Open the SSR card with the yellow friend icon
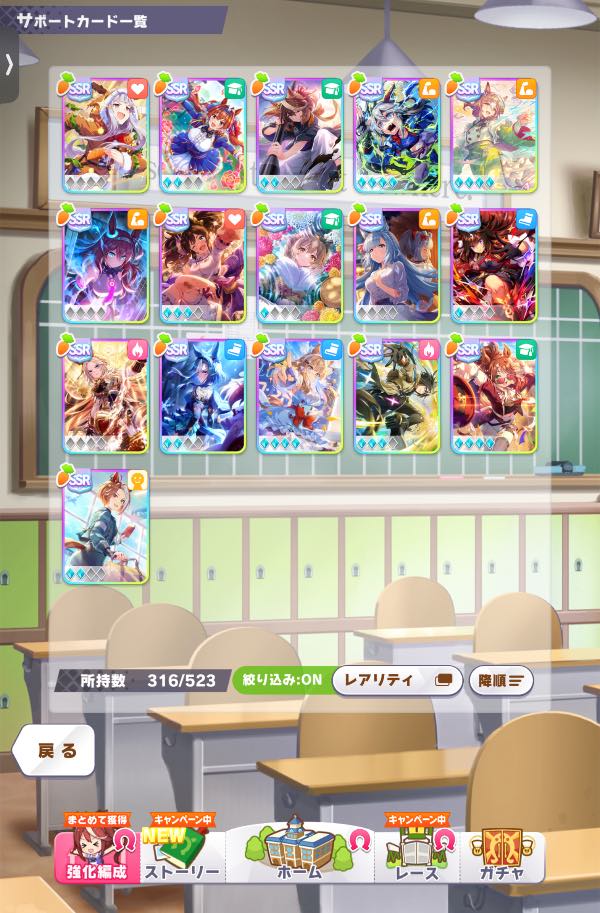600x913 pixels. pyautogui.click(x=106, y=524)
